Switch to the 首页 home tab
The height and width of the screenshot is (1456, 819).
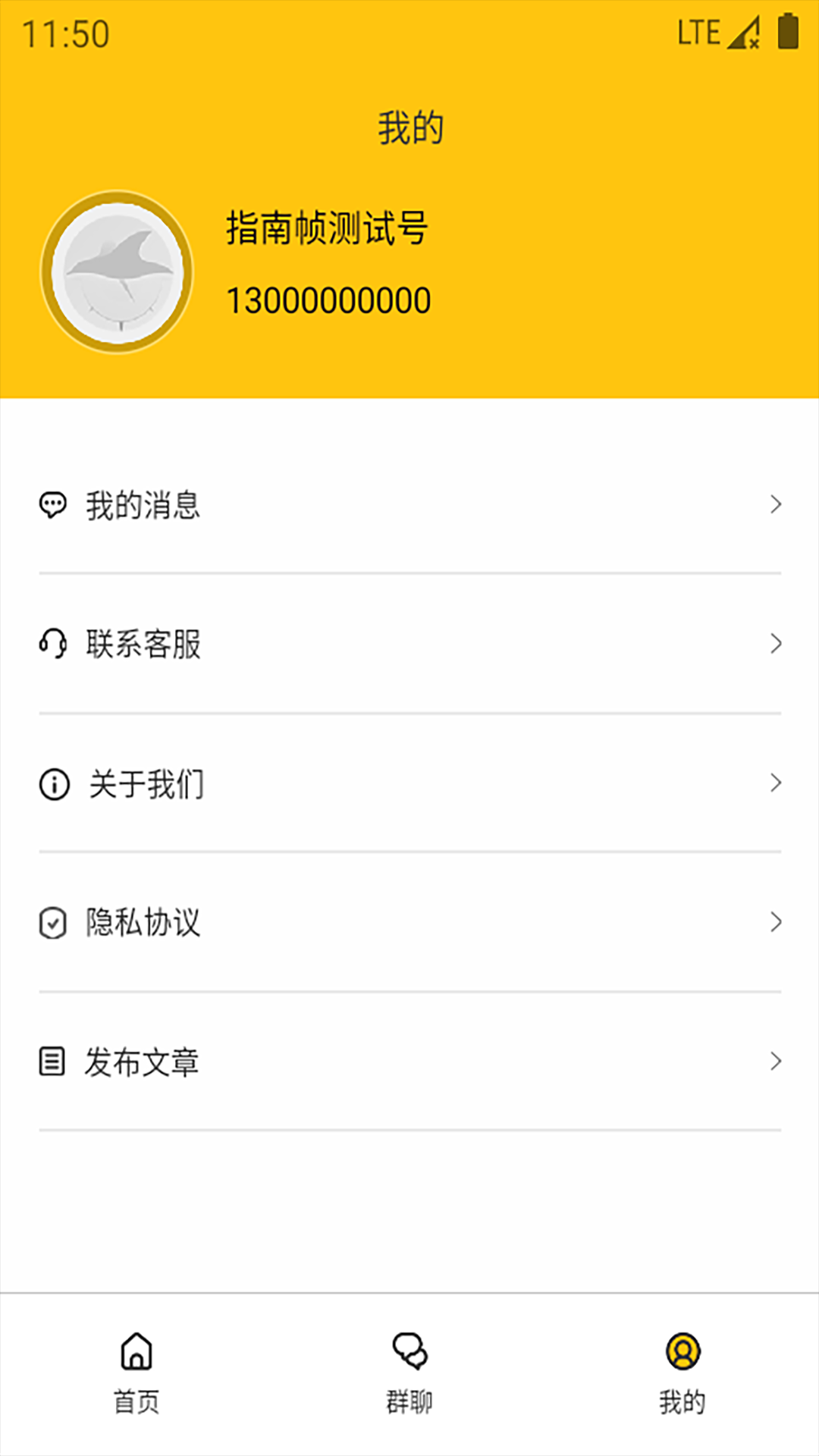coord(136,1373)
